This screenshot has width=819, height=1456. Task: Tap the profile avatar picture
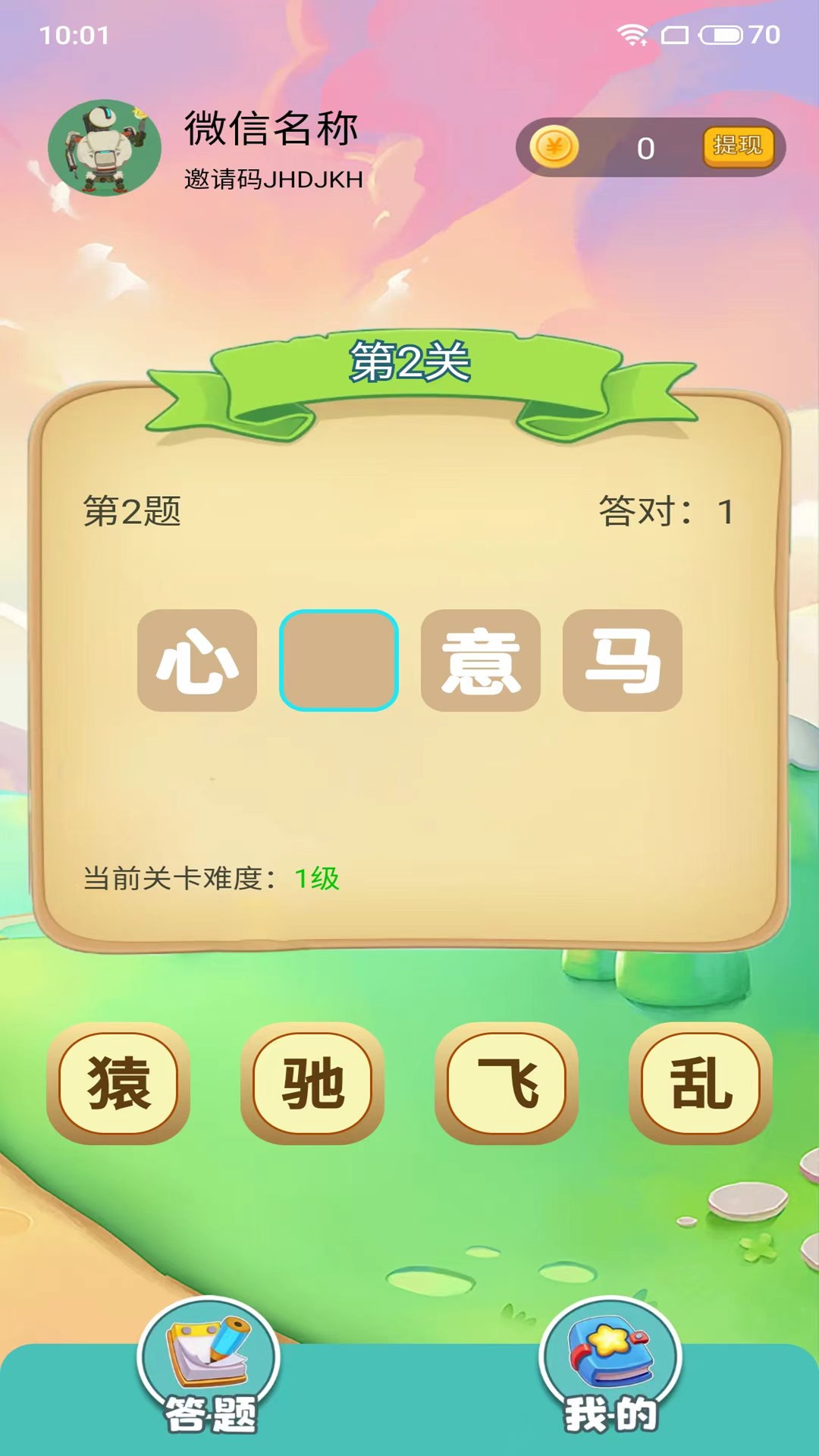[x=105, y=148]
